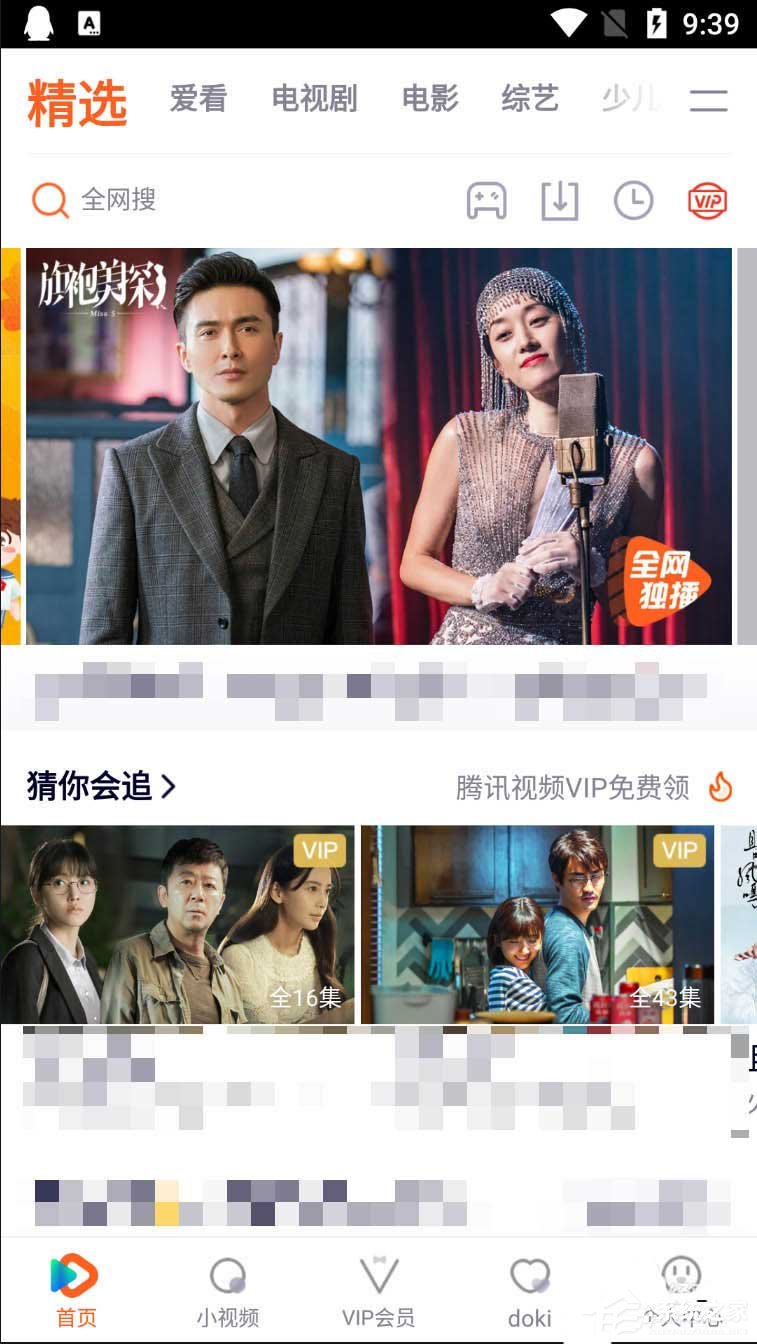This screenshot has height=1344, width=757.
Task: Open the 全16集 VIP drama thumbnail
Action: (177, 924)
